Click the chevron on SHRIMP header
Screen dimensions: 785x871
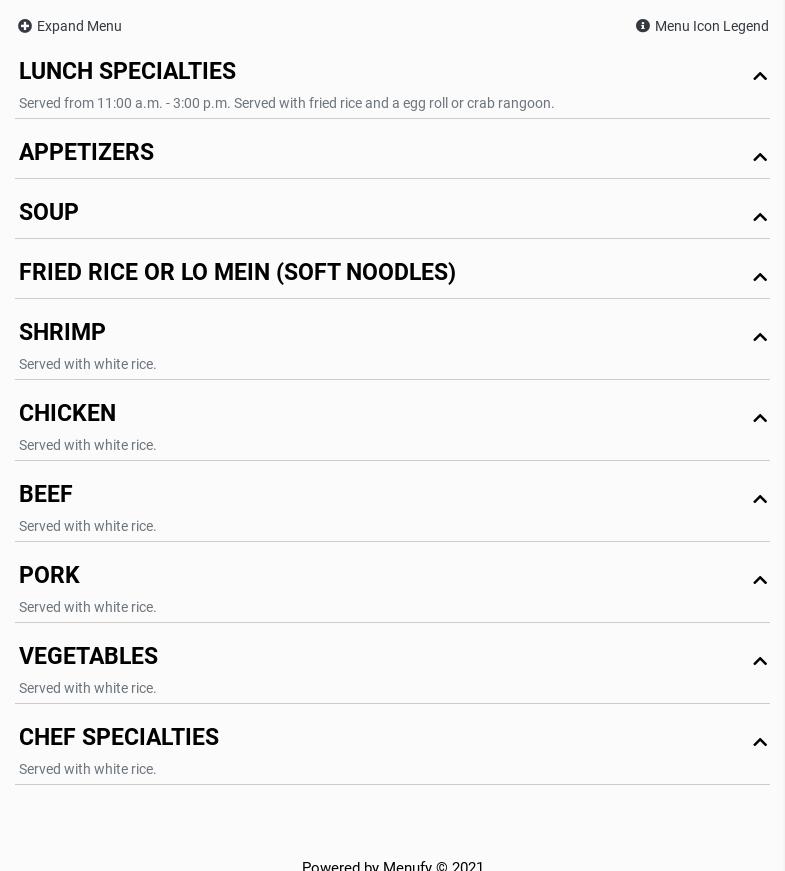pos(760,337)
